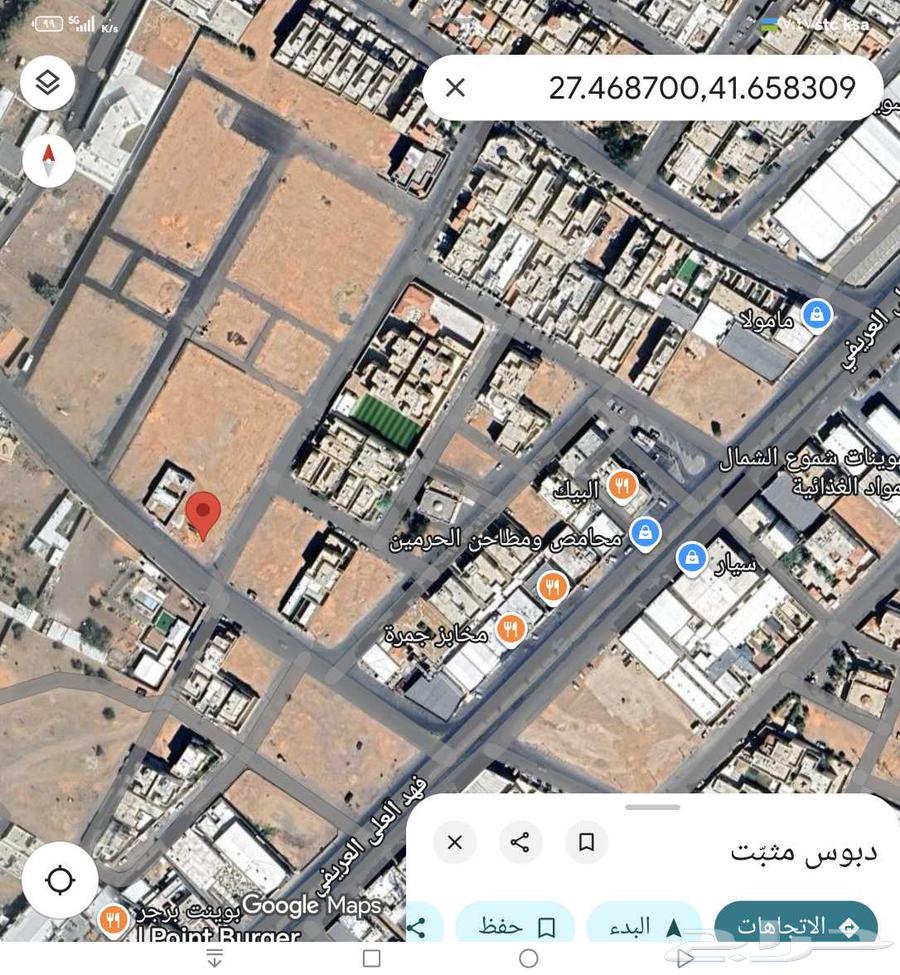This screenshot has width=900, height=975.
Task: Save the place using the حفظ chip
Action: 516,926
